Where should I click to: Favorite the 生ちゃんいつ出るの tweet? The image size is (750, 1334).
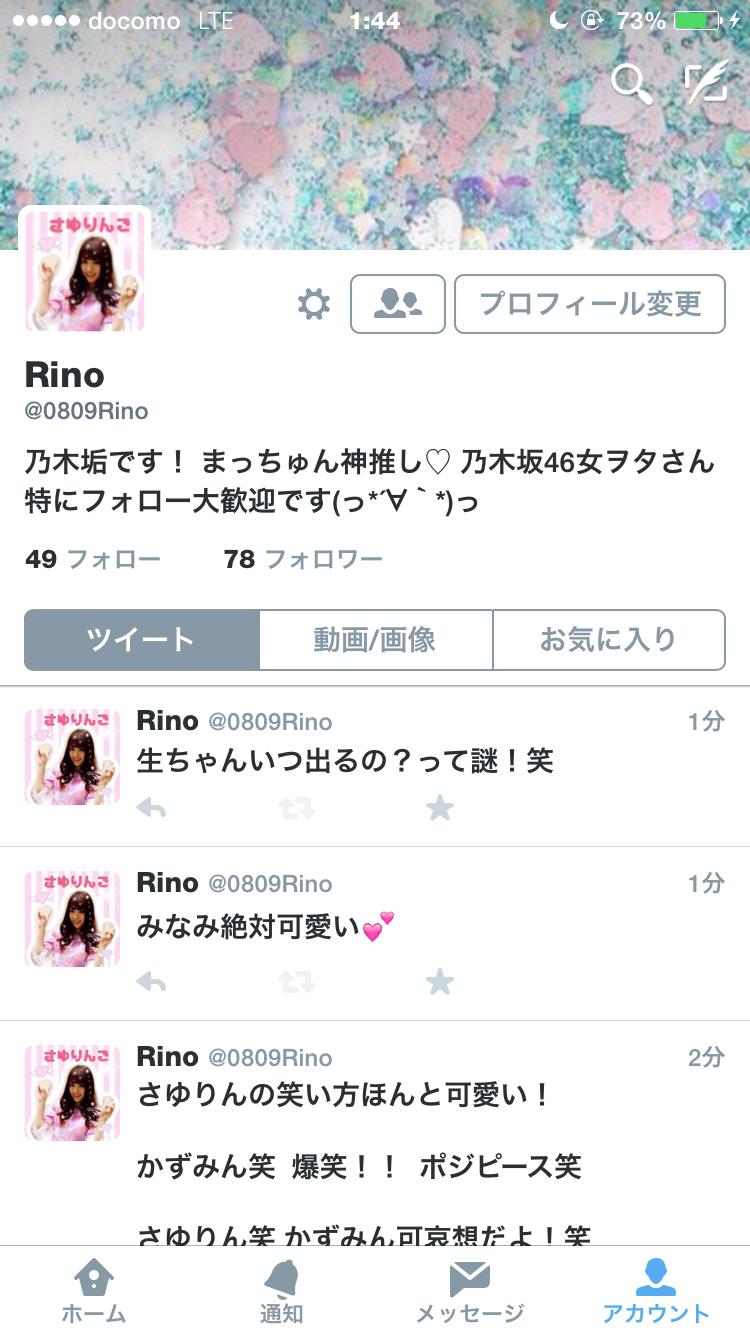tap(440, 808)
